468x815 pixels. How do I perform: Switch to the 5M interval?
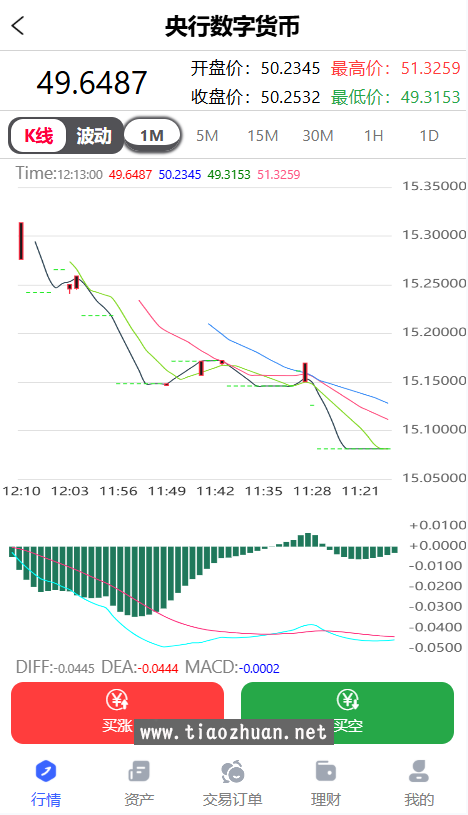pos(207,136)
